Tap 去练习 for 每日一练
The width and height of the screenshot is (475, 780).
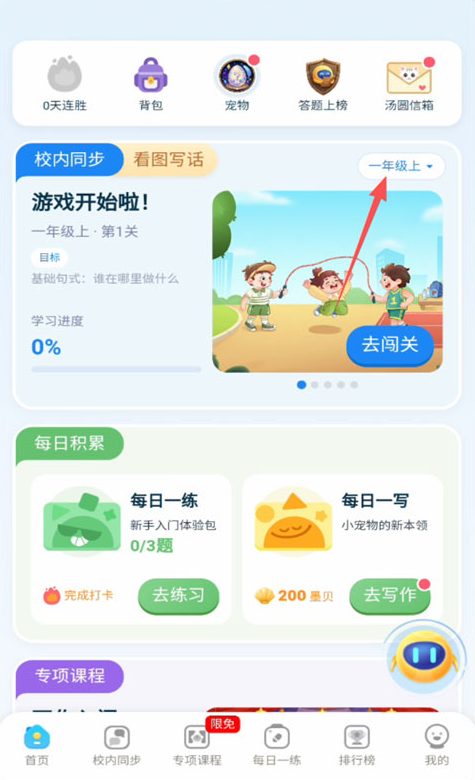(x=179, y=595)
